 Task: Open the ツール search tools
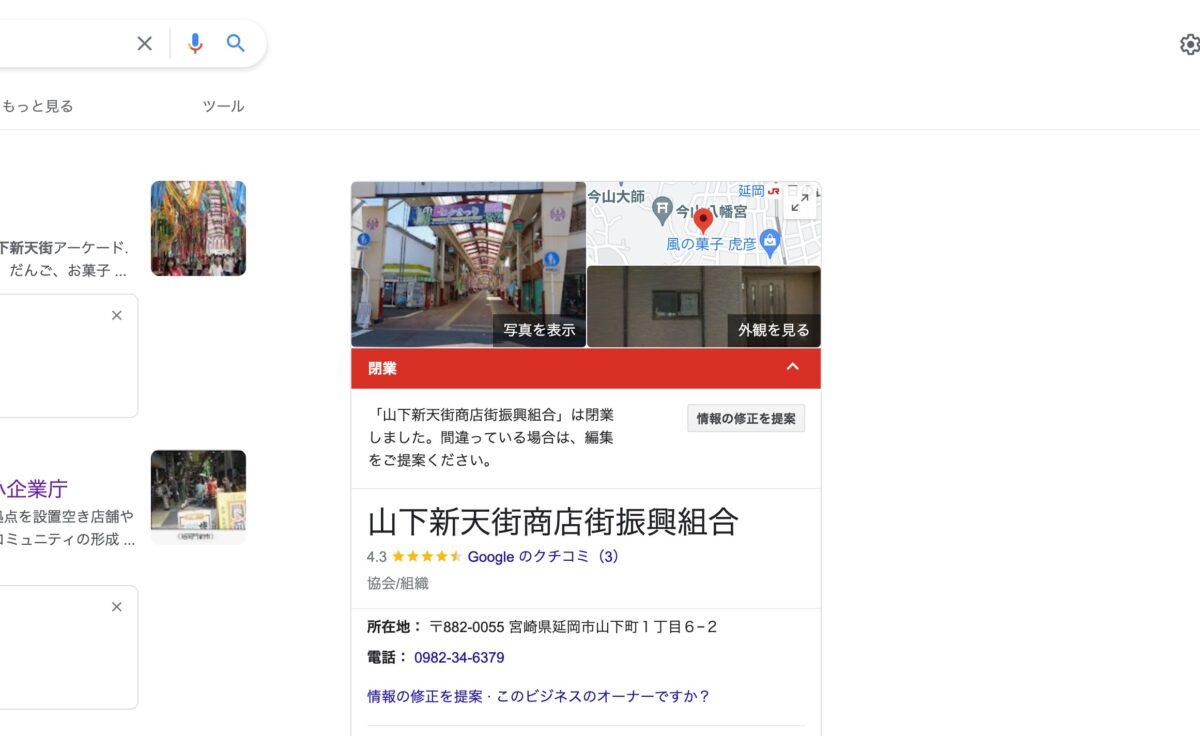[223, 106]
